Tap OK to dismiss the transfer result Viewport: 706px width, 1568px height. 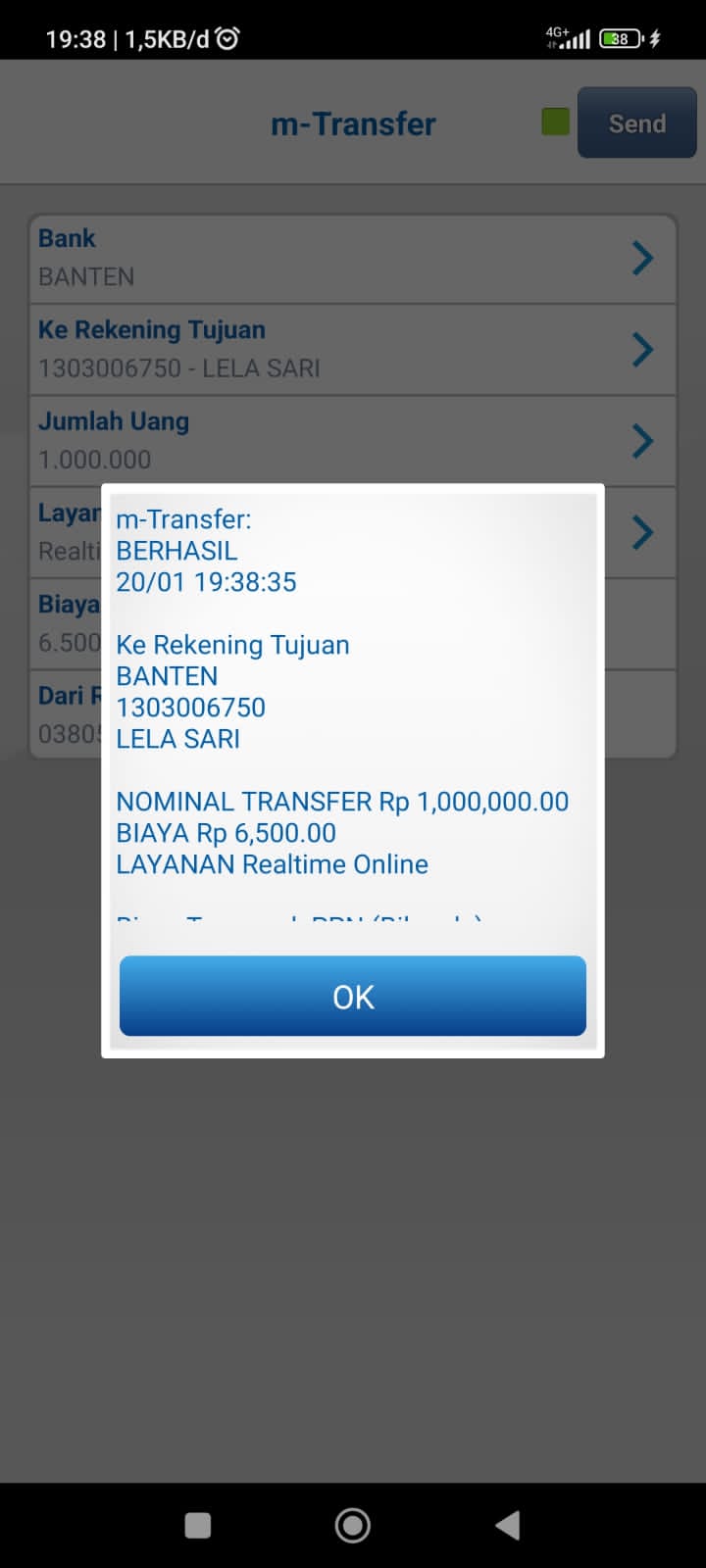click(x=353, y=996)
